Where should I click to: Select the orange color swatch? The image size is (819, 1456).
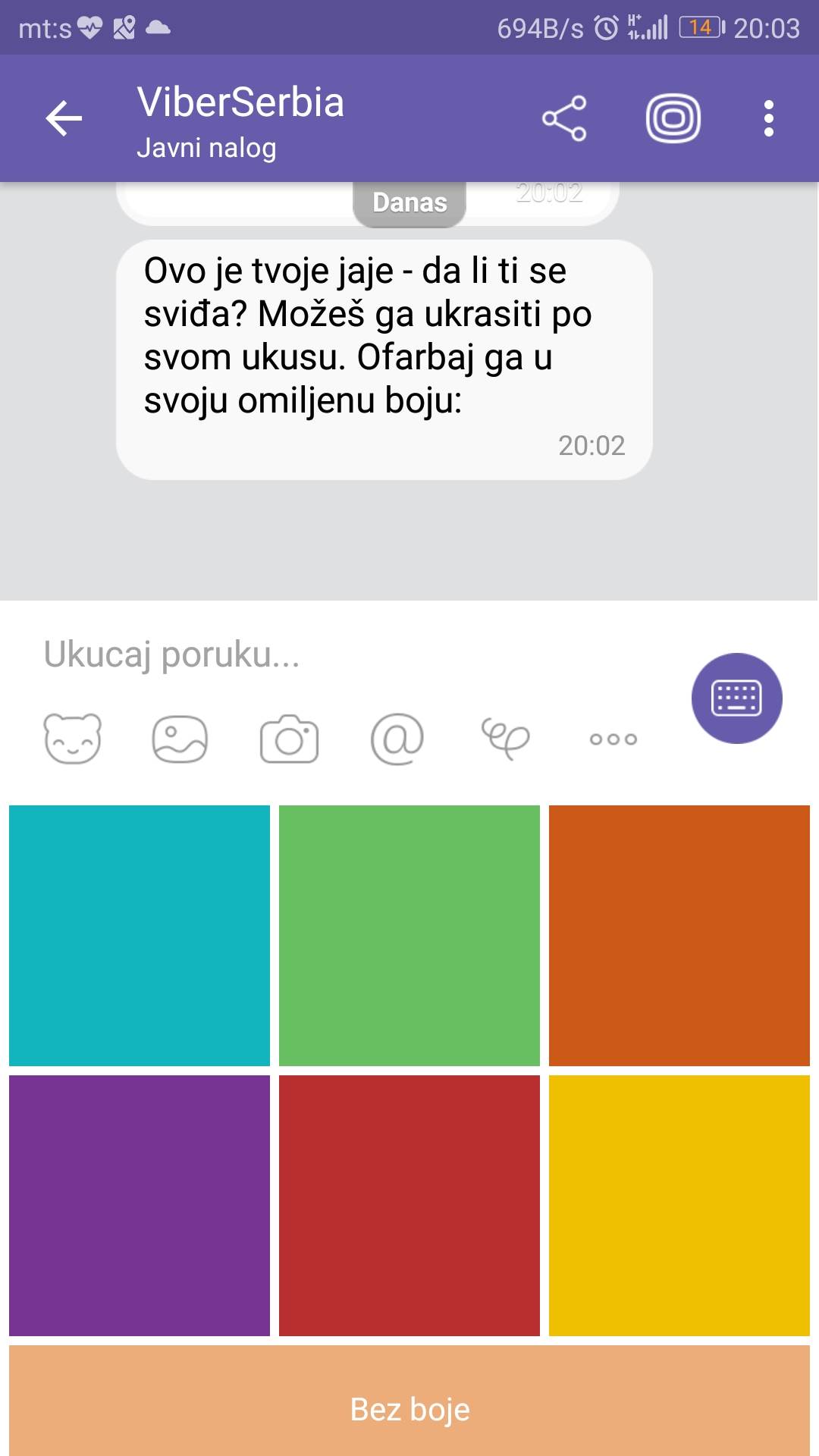tap(679, 936)
